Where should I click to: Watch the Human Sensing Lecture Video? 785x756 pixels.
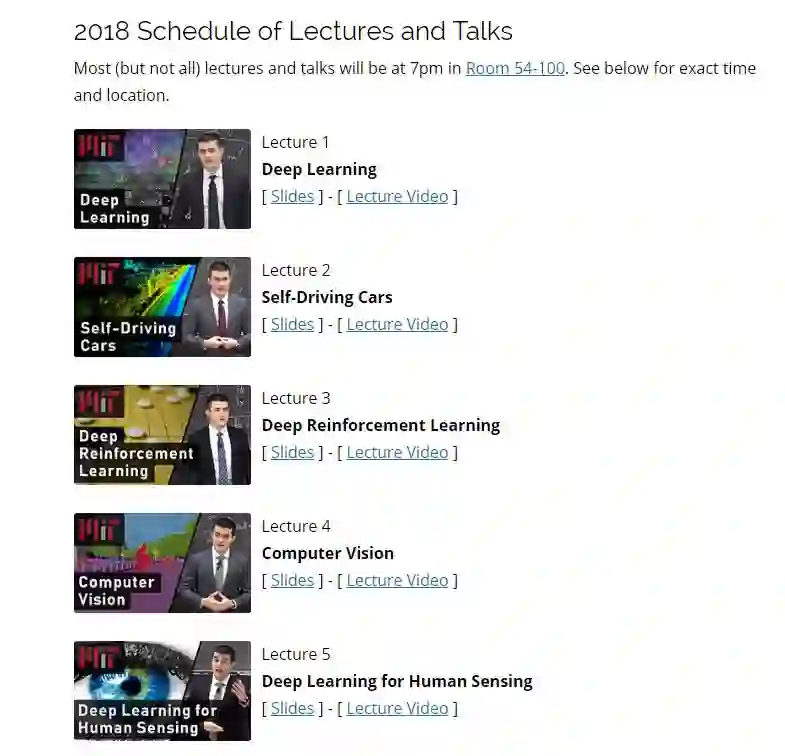point(397,709)
